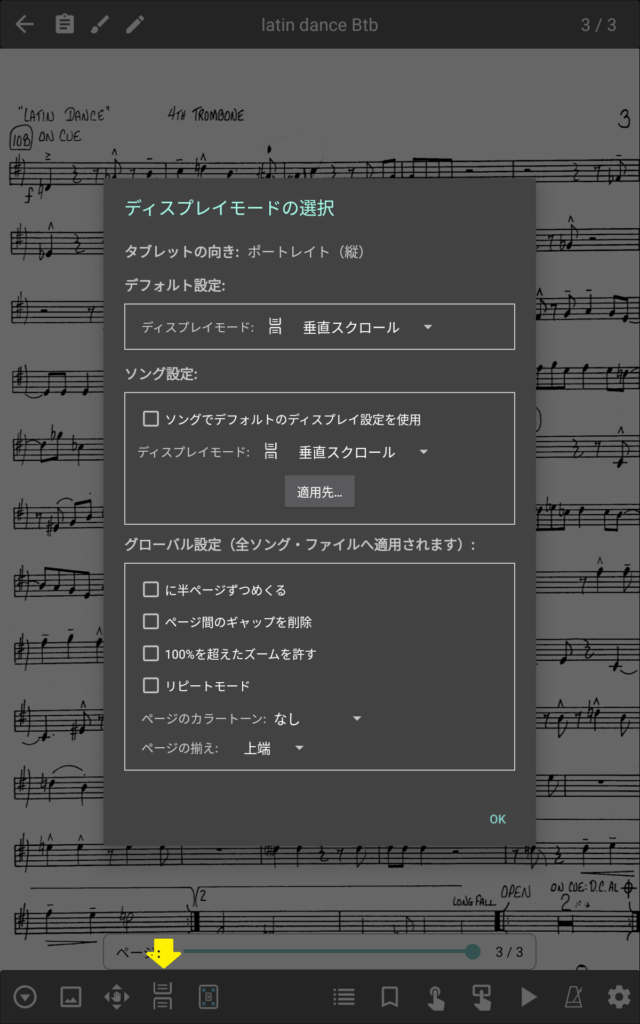The height and width of the screenshot is (1024, 640).
Task: Open settings gear in bottom toolbar
Action: (619, 996)
